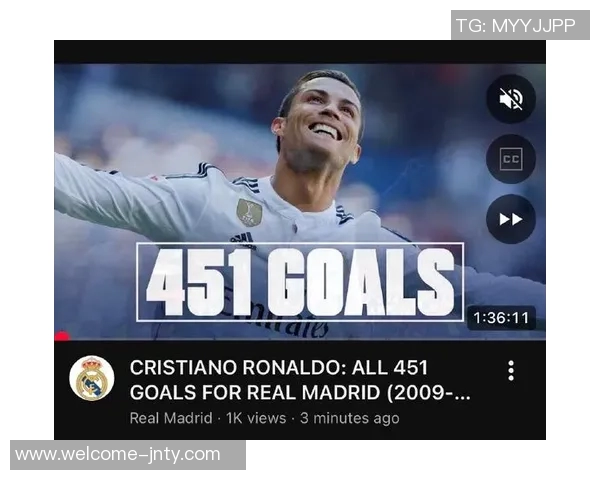Unmute the video preview

pyautogui.click(x=511, y=99)
